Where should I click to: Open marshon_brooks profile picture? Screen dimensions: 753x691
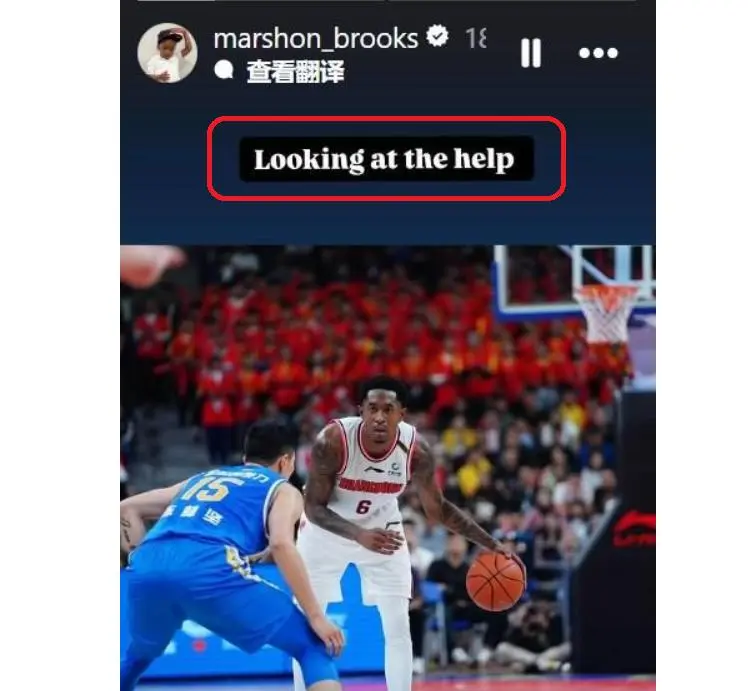point(167,53)
